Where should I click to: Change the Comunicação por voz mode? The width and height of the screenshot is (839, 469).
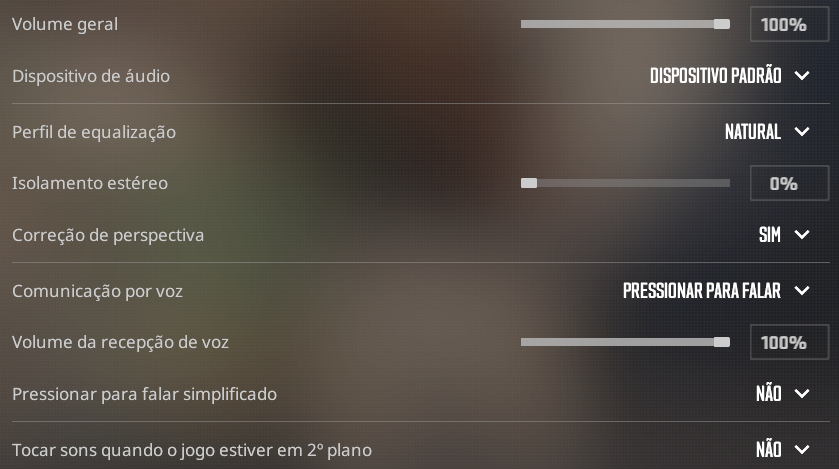(716, 291)
